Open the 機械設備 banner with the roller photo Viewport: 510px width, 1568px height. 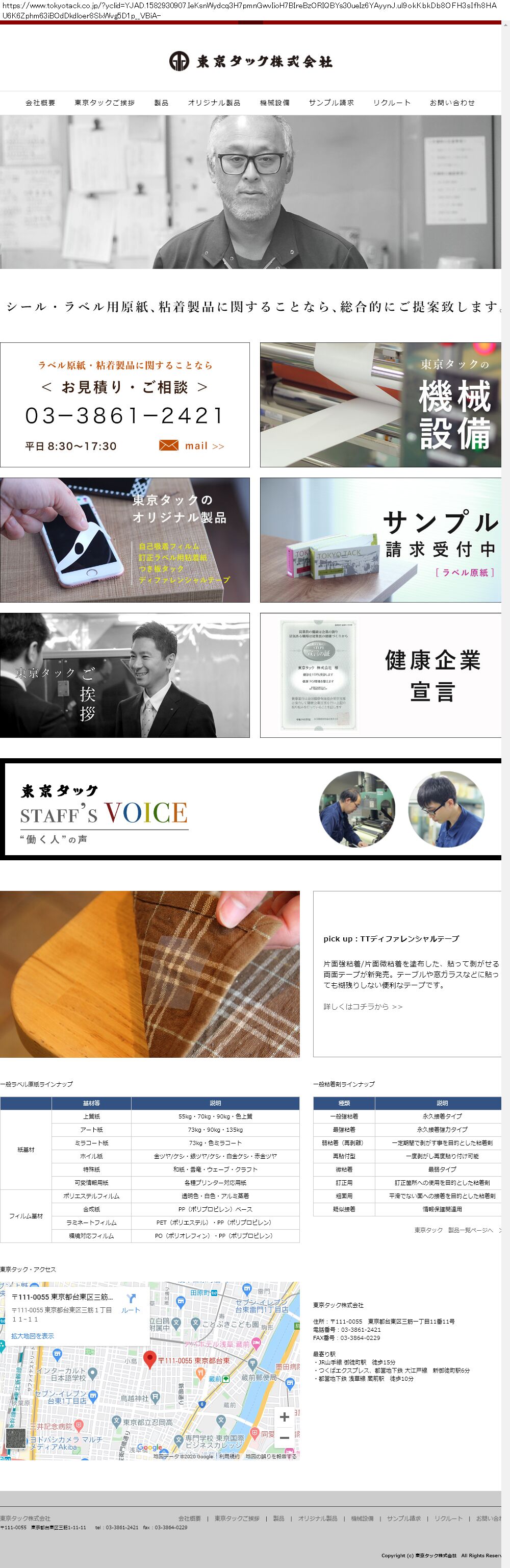[x=380, y=405]
